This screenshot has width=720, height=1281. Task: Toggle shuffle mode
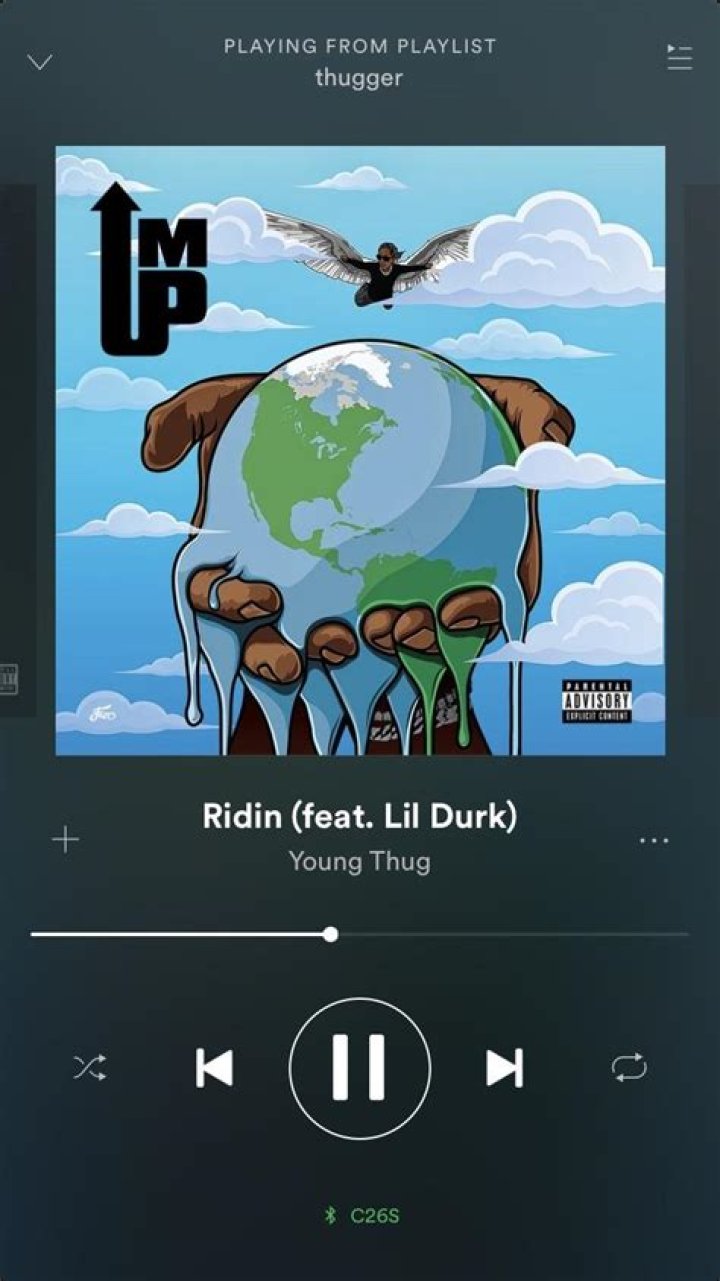pos(87,1068)
